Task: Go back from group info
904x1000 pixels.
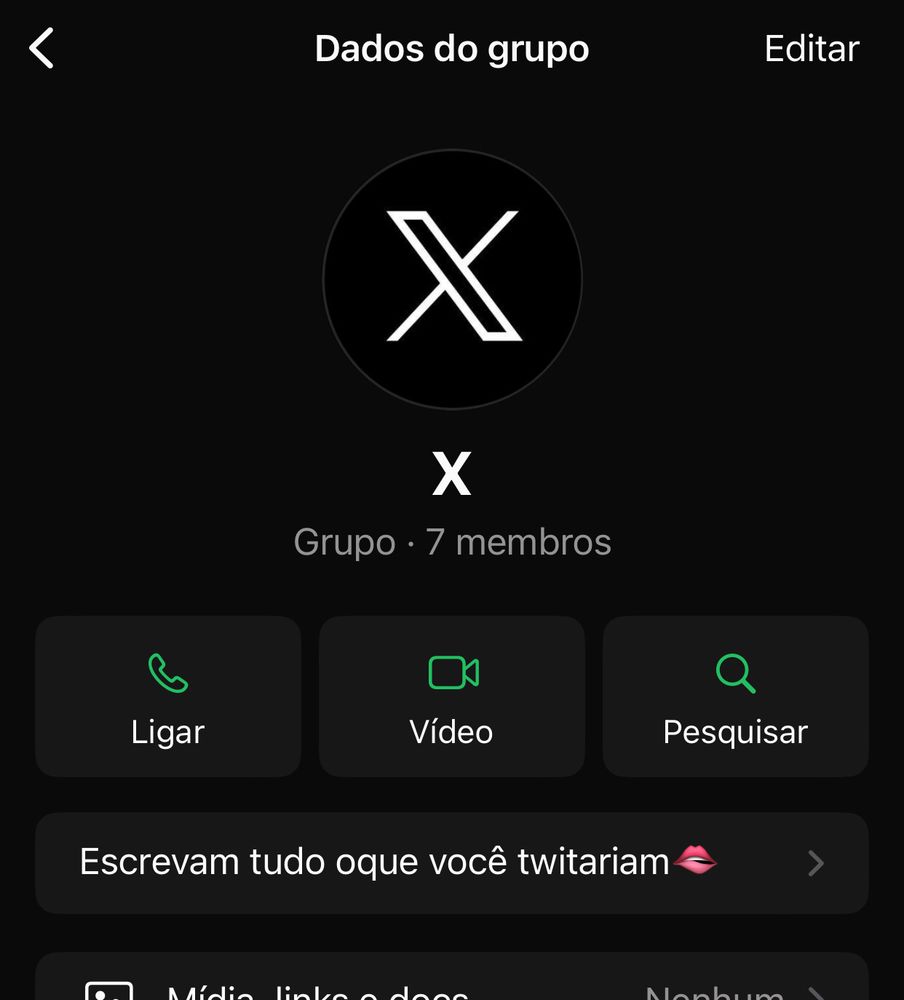Action: (x=41, y=48)
